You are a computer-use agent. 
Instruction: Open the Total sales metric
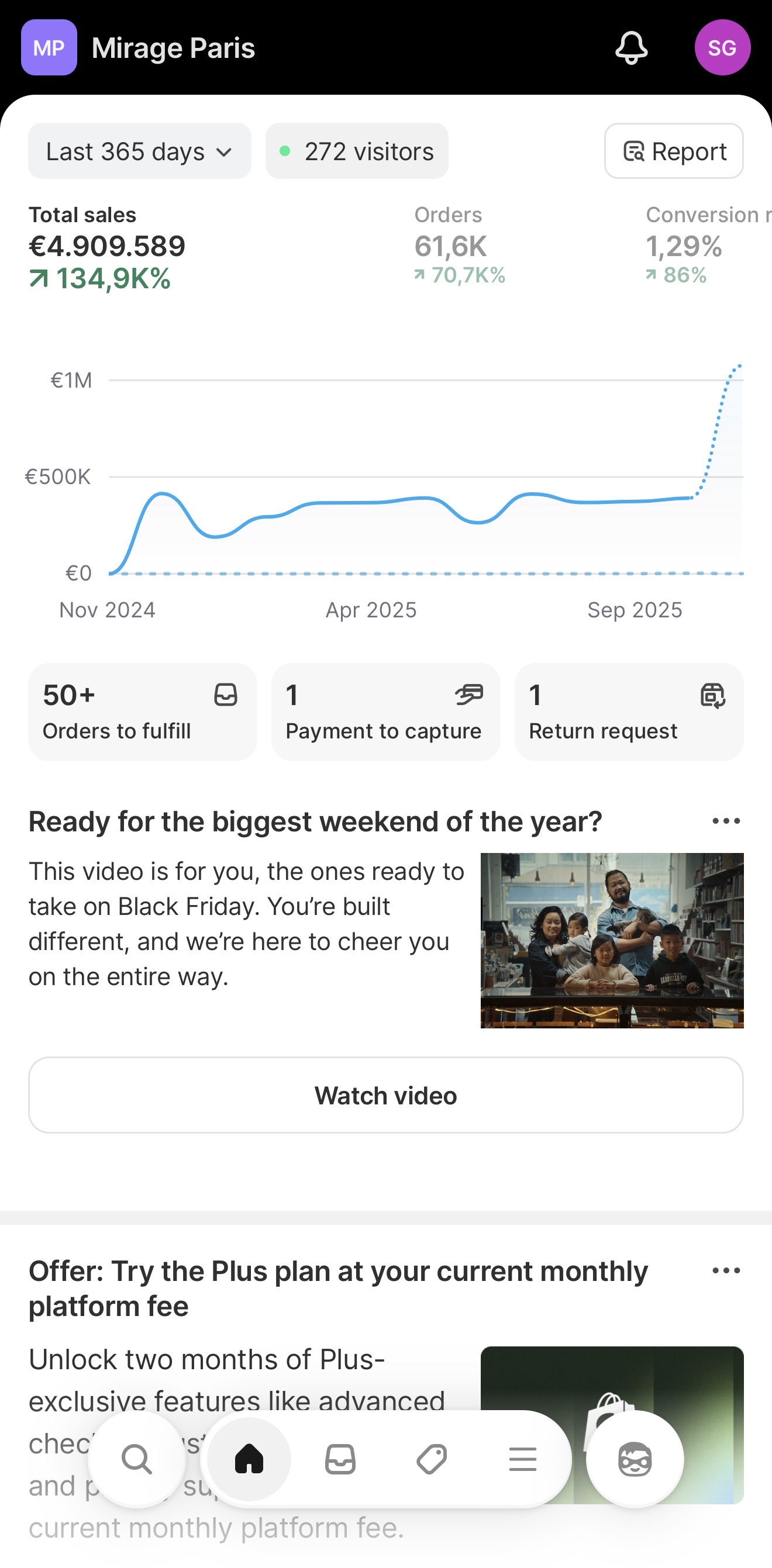pos(107,247)
